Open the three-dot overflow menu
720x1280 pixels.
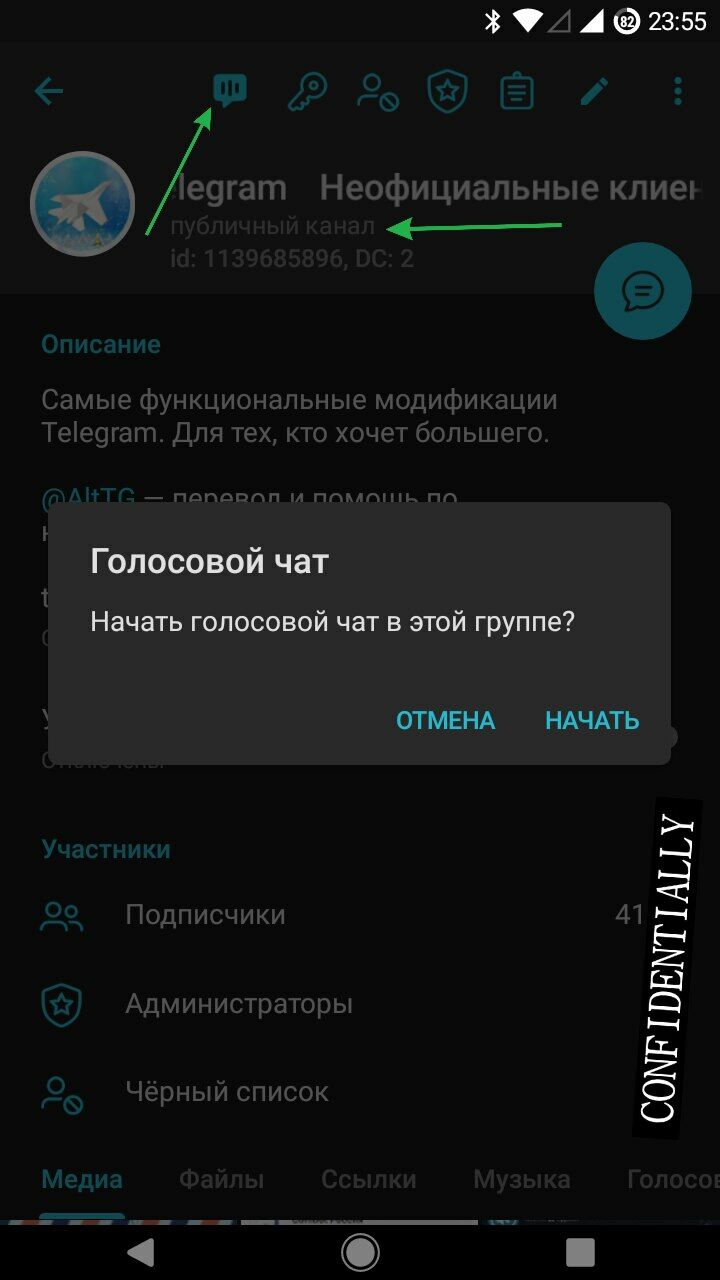click(x=678, y=92)
